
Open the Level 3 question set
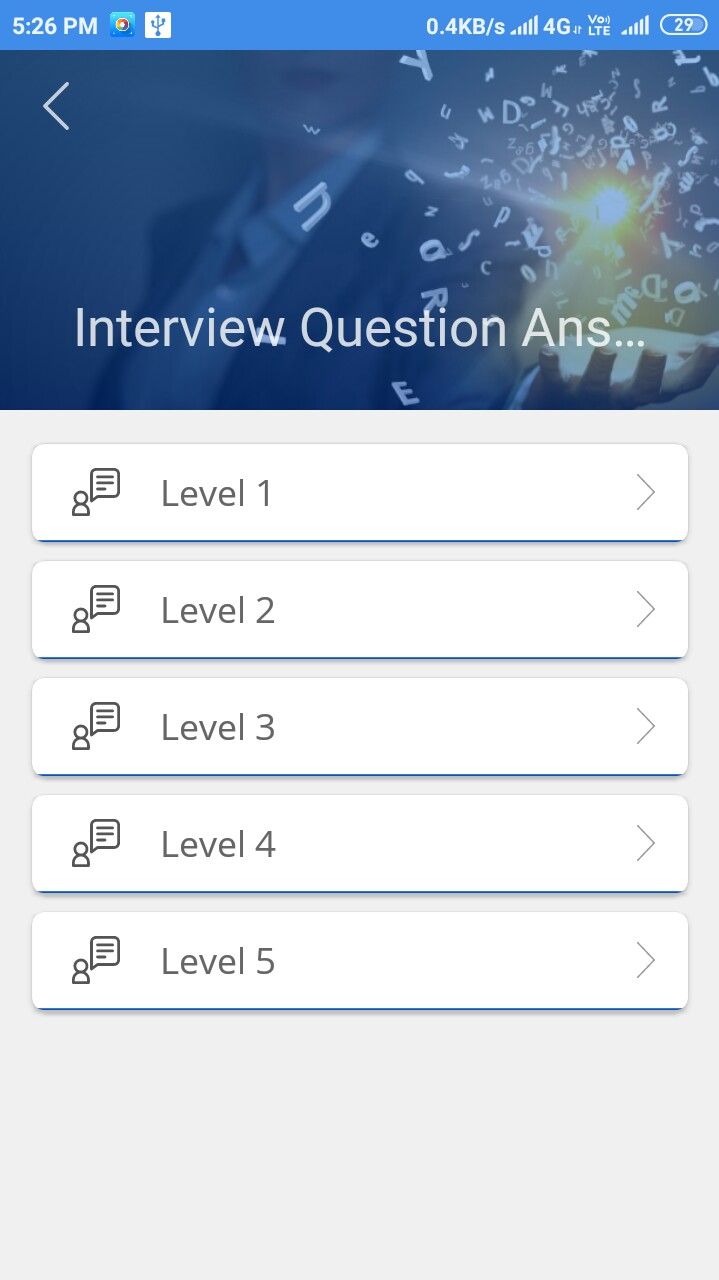pyautogui.click(x=359, y=727)
